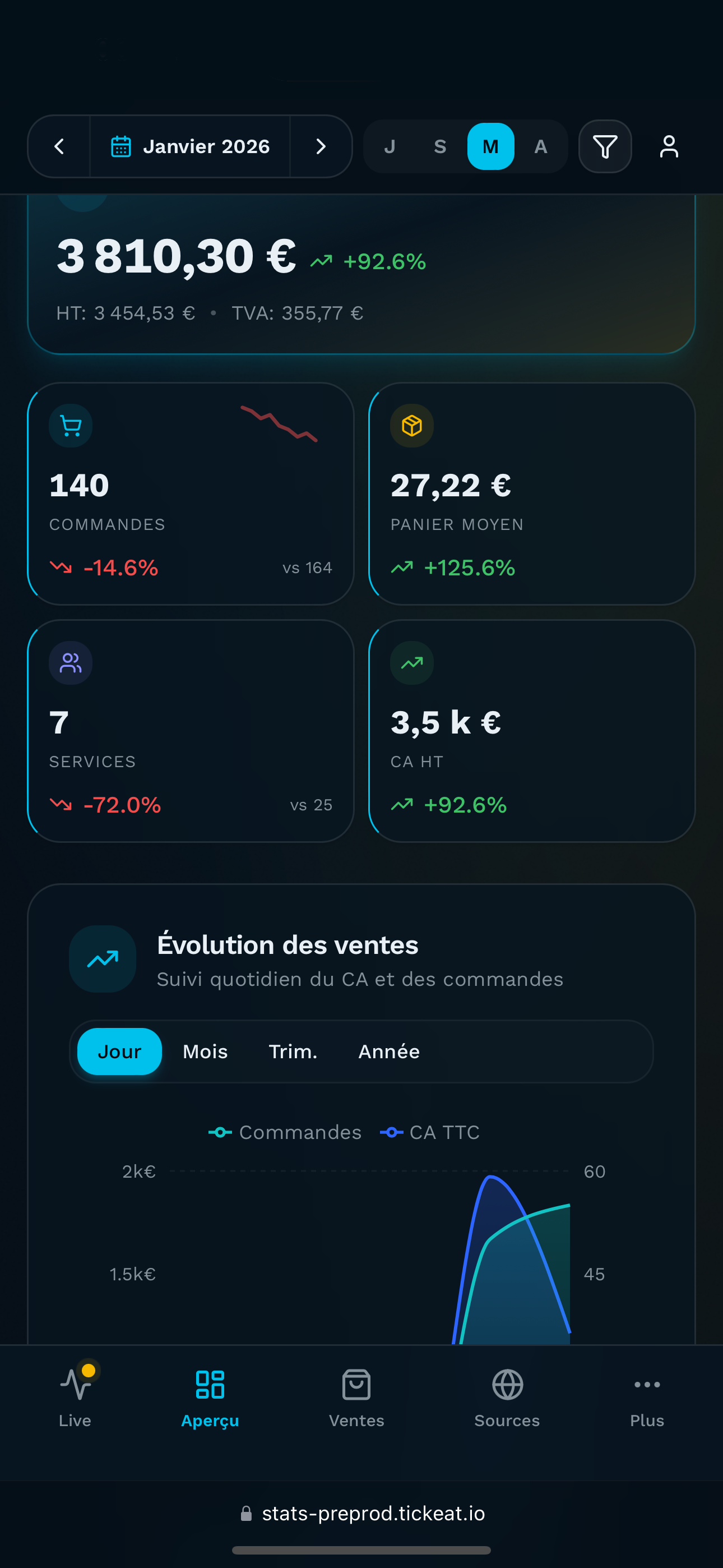Advance to next month with right chevron
Viewport: 723px width, 1568px height.
pyautogui.click(x=321, y=146)
